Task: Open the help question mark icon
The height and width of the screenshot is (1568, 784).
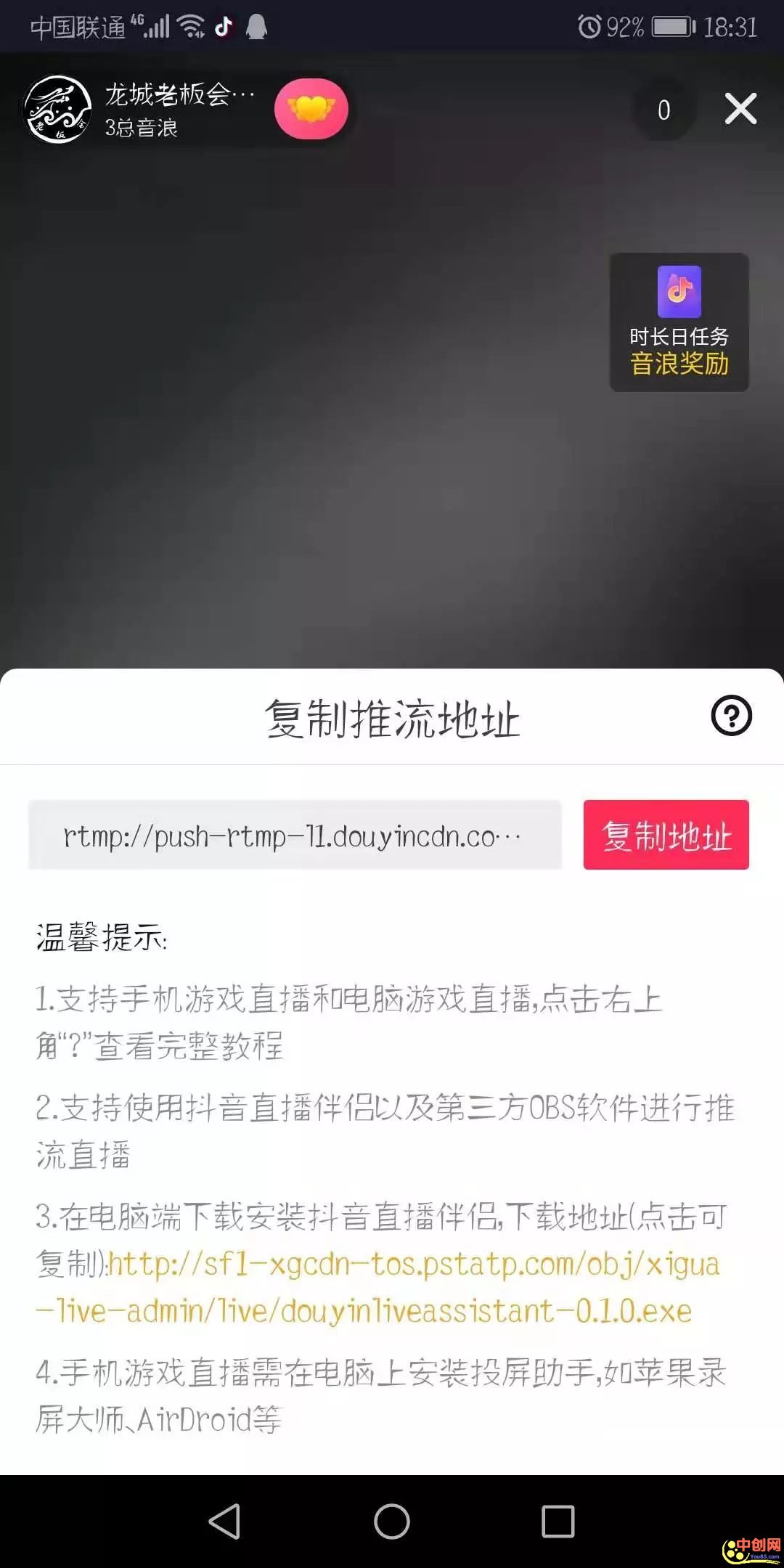Action: coord(731,716)
